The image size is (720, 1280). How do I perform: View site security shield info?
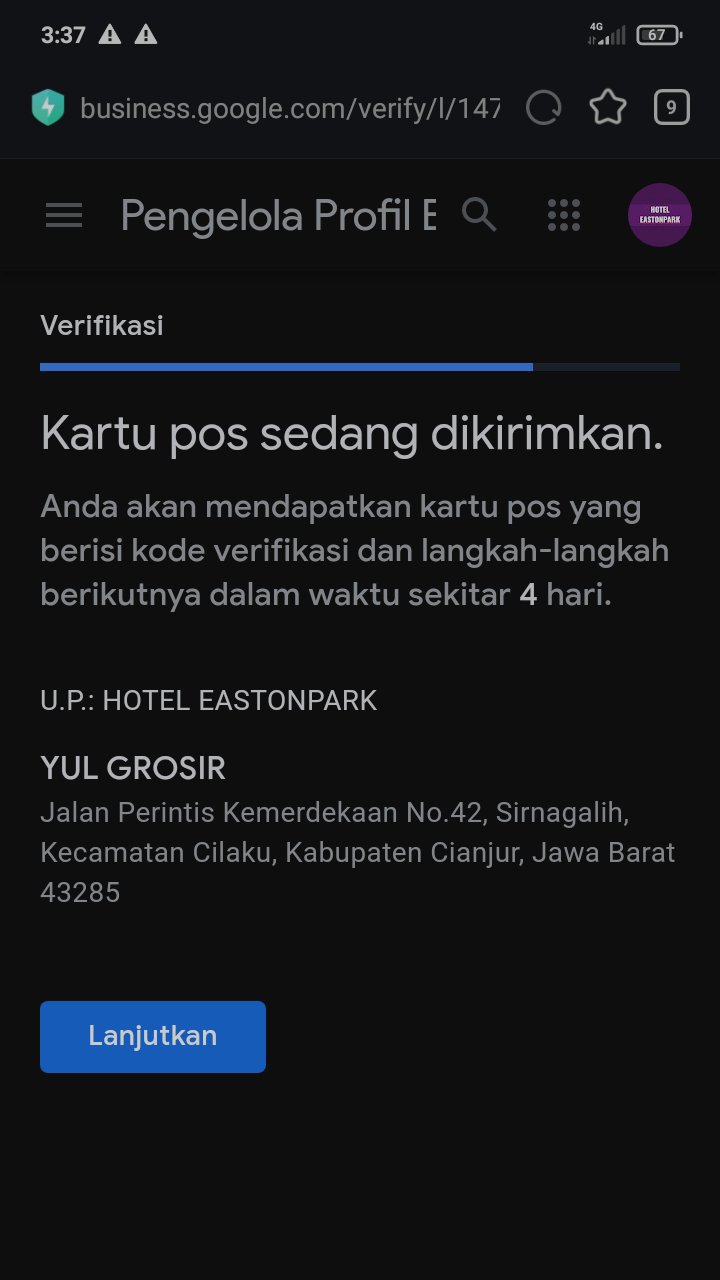(x=48, y=107)
